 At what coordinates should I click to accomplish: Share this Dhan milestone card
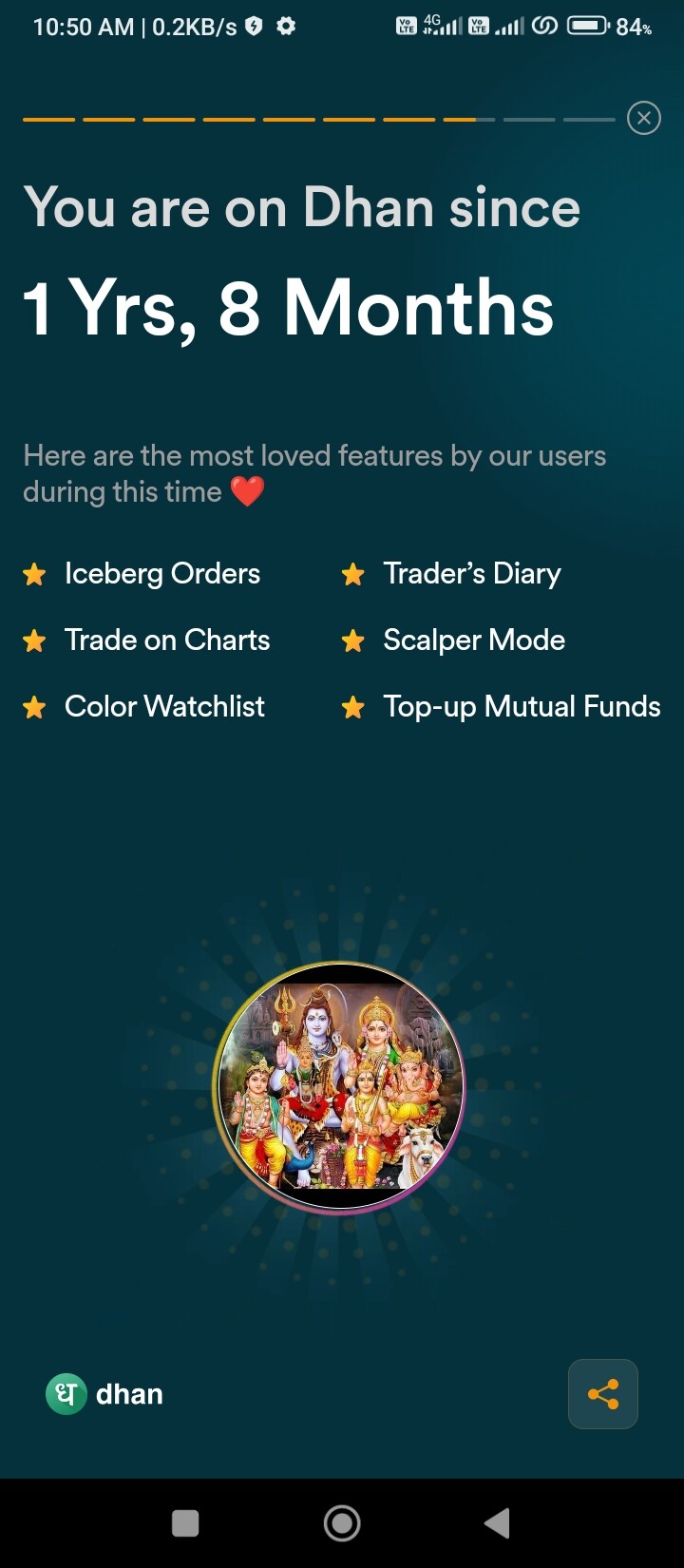point(603,1394)
